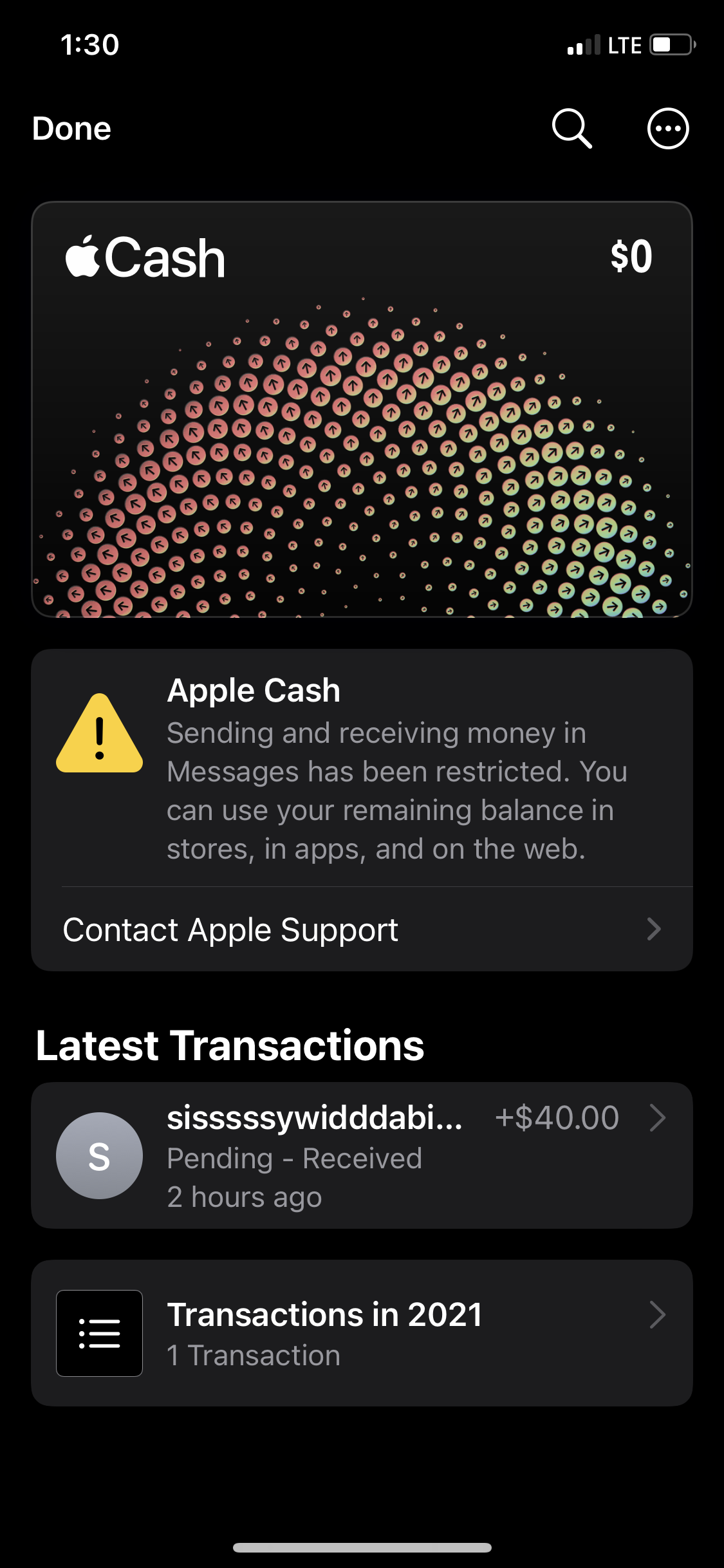Open the more options ellipsis menu
724x1568 pixels.
tap(667, 129)
